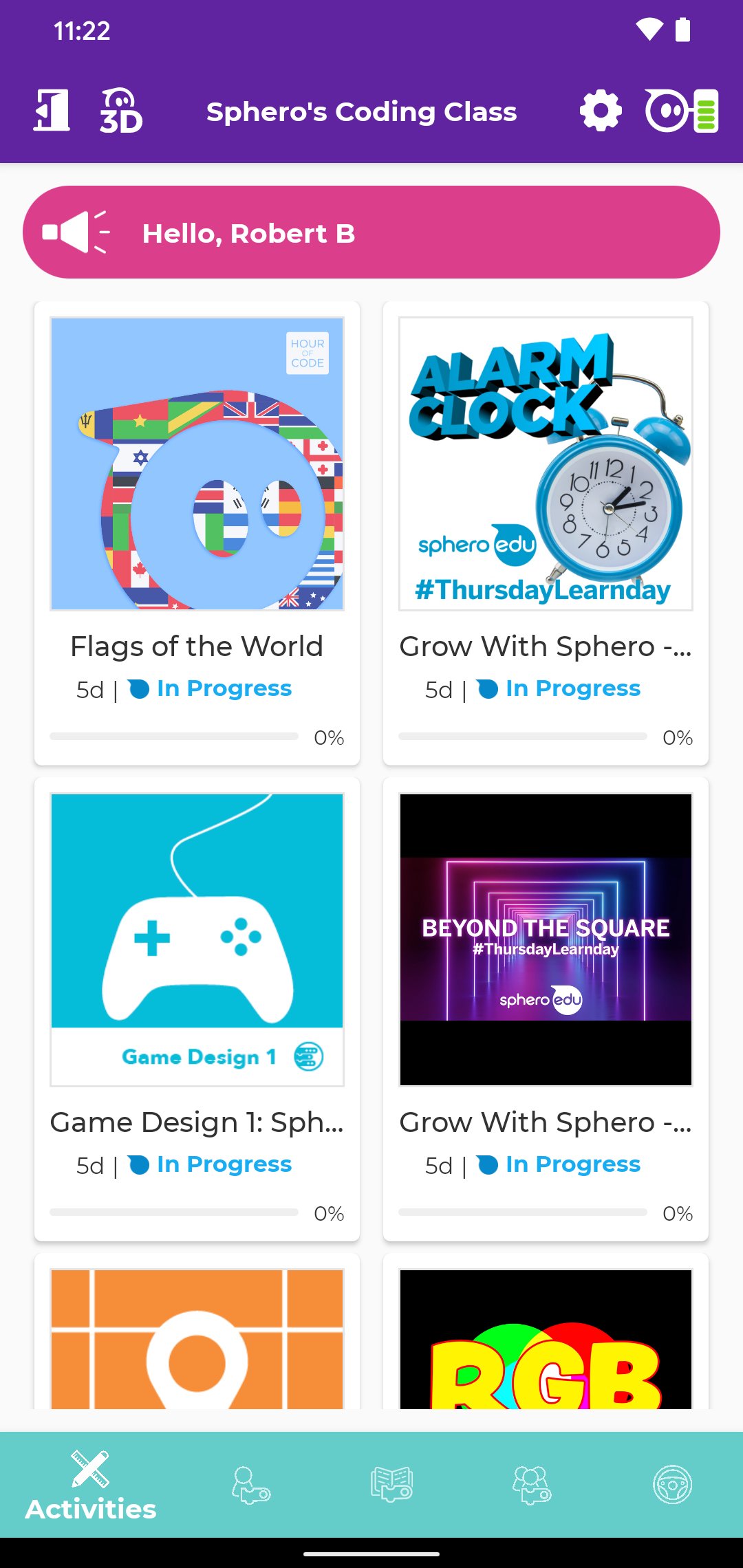Open the 3D audio/headphones view
743x1568 pixels.
point(121,110)
